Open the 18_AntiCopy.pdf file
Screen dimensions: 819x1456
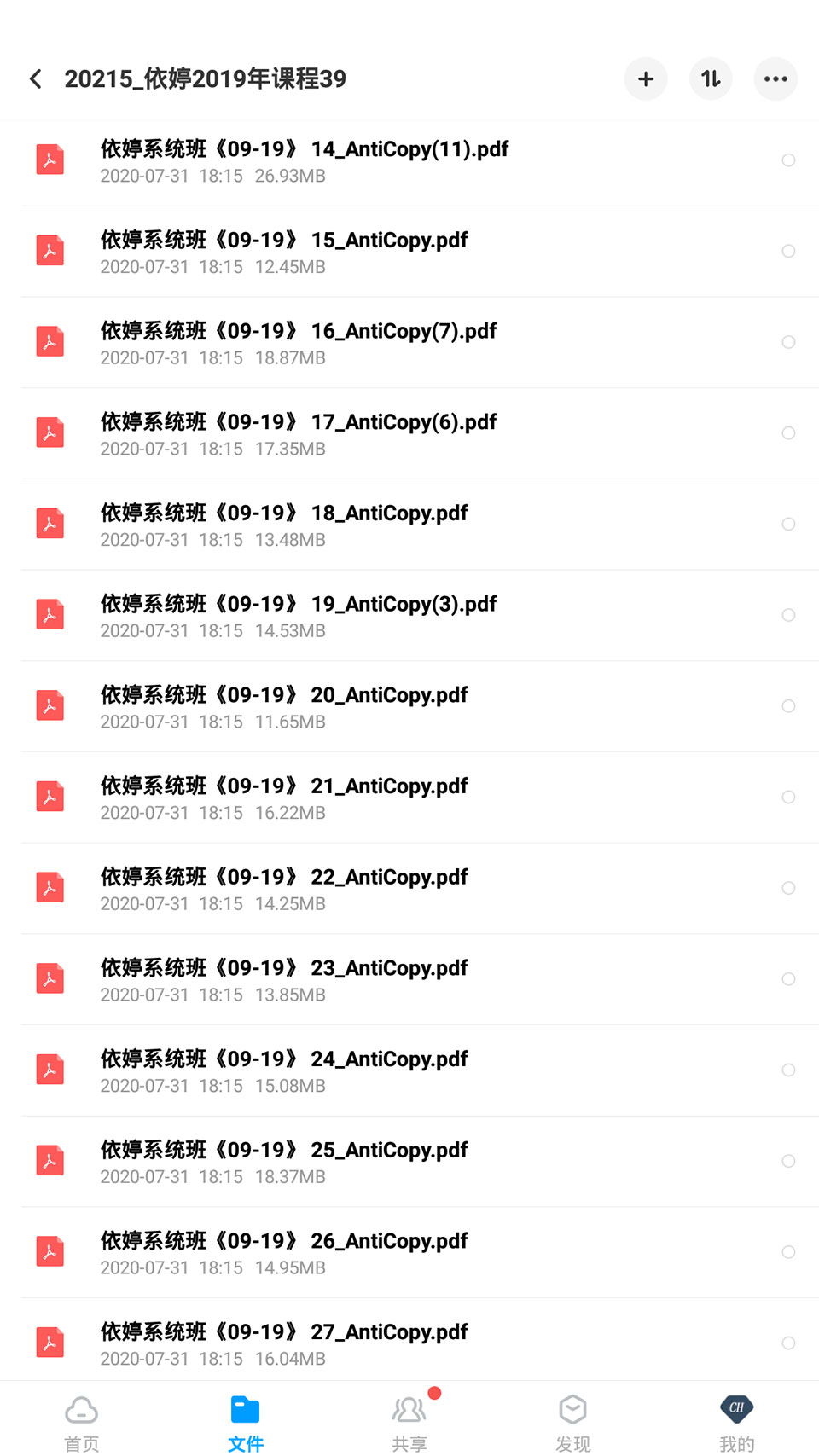[284, 524]
